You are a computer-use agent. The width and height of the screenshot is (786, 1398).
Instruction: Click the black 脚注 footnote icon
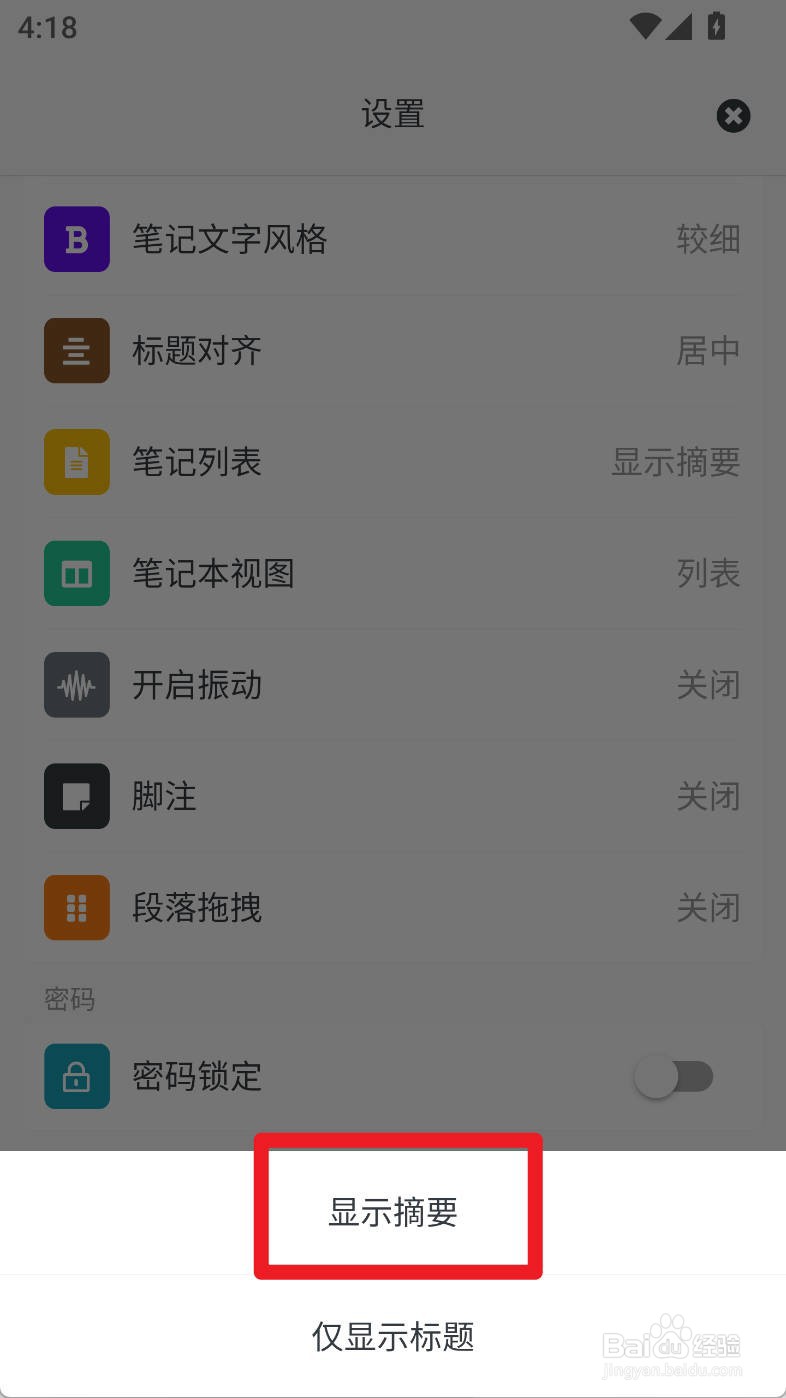pos(76,796)
